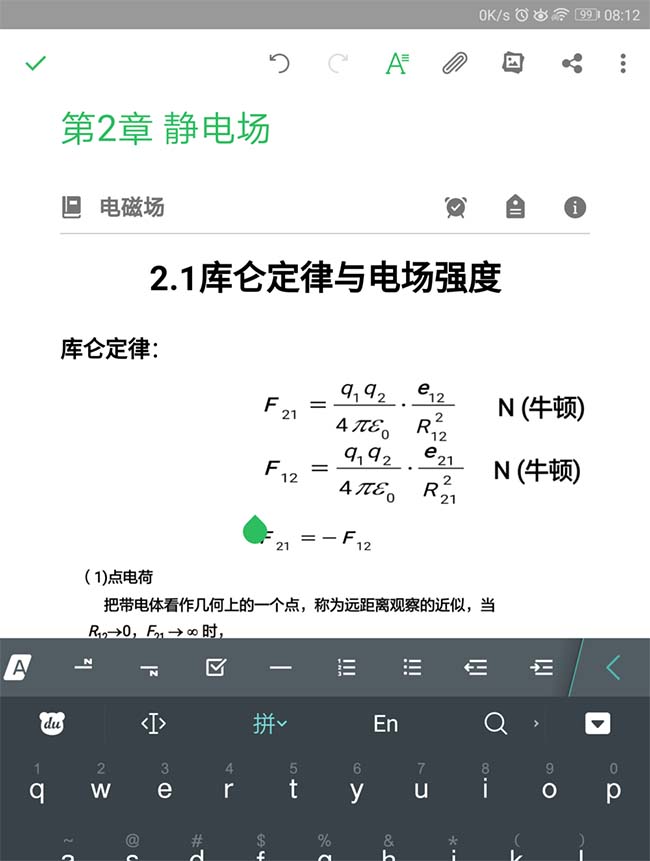The width and height of the screenshot is (650, 861).
Task: Tap the green checkmark to save note
Action: click(x=36, y=64)
